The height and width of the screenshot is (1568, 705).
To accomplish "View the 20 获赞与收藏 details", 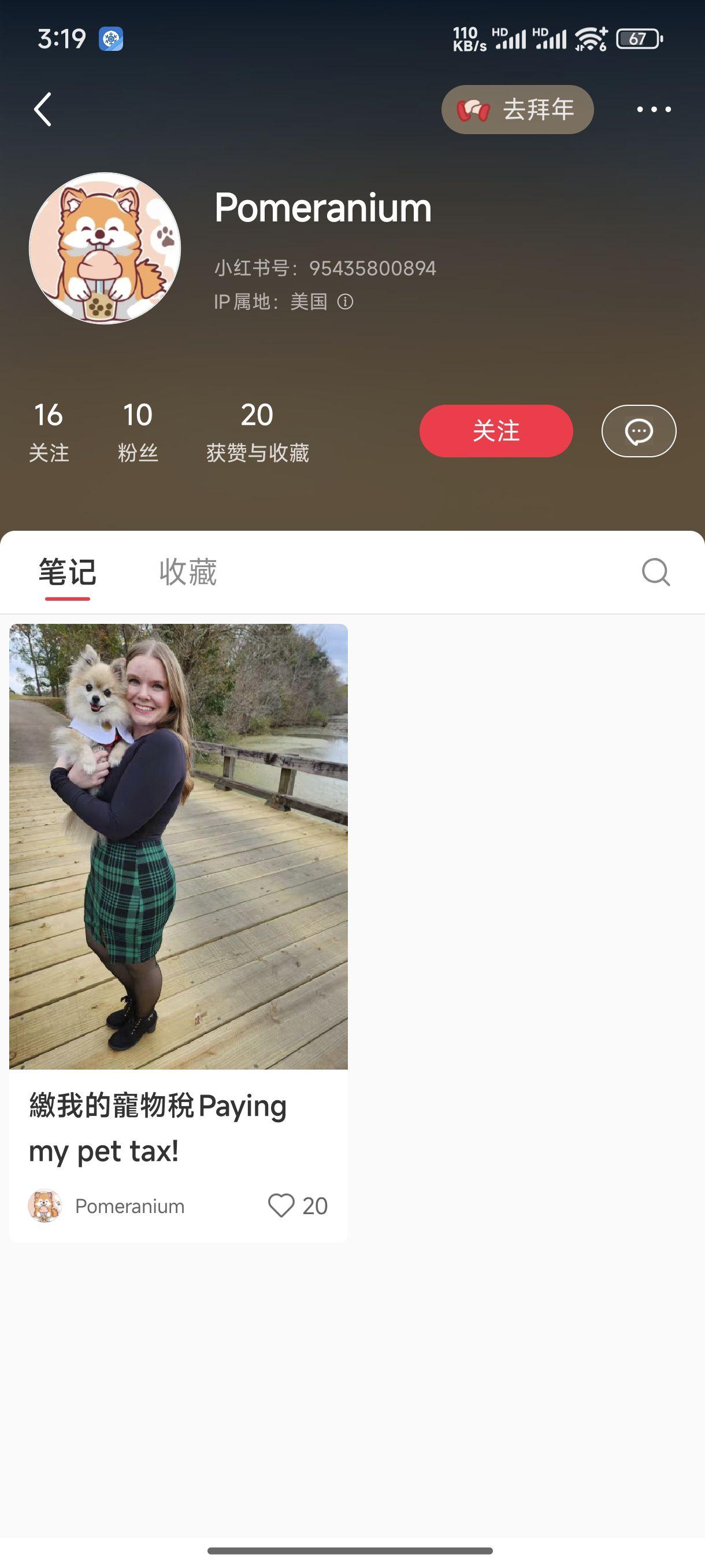I will click(x=257, y=431).
